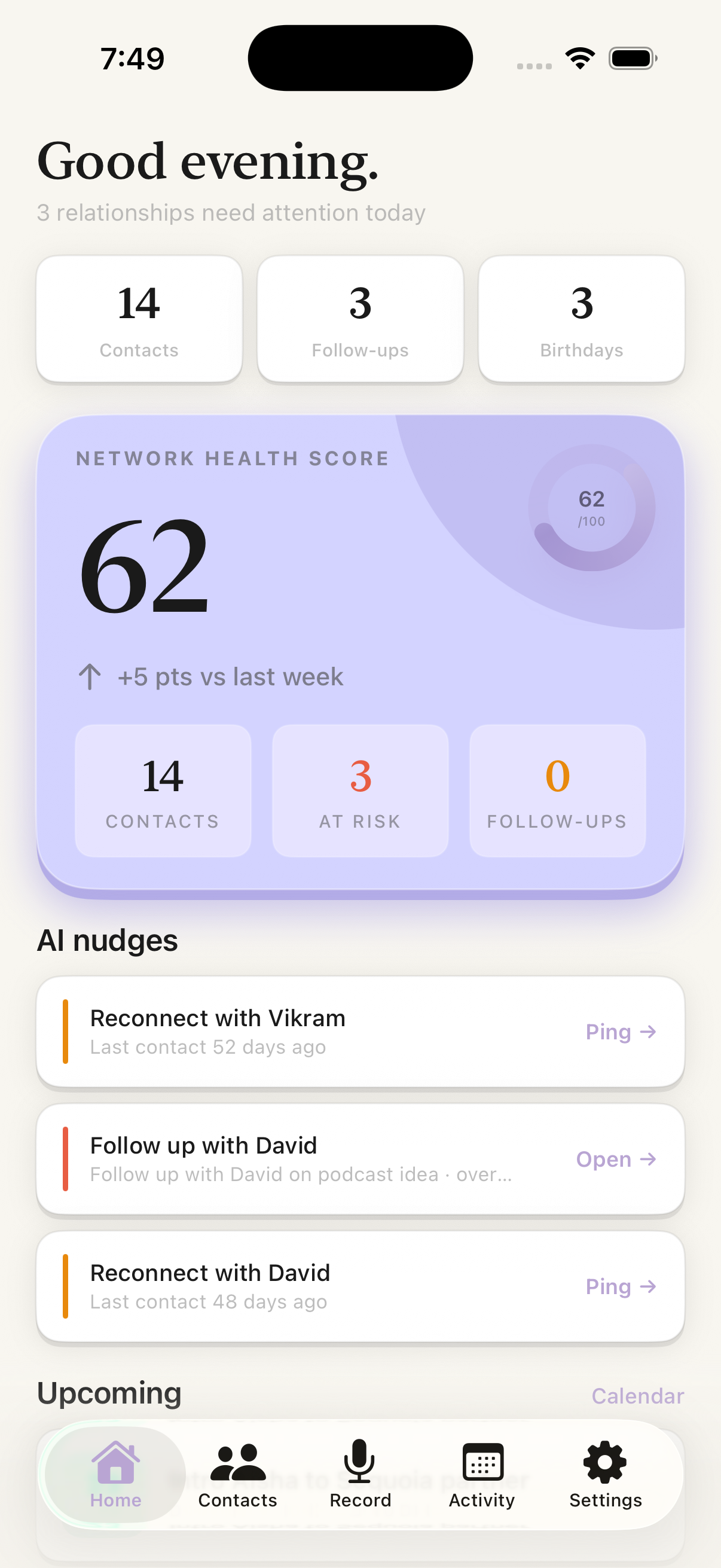
Task: Select the Home tab
Action: [115, 1474]
